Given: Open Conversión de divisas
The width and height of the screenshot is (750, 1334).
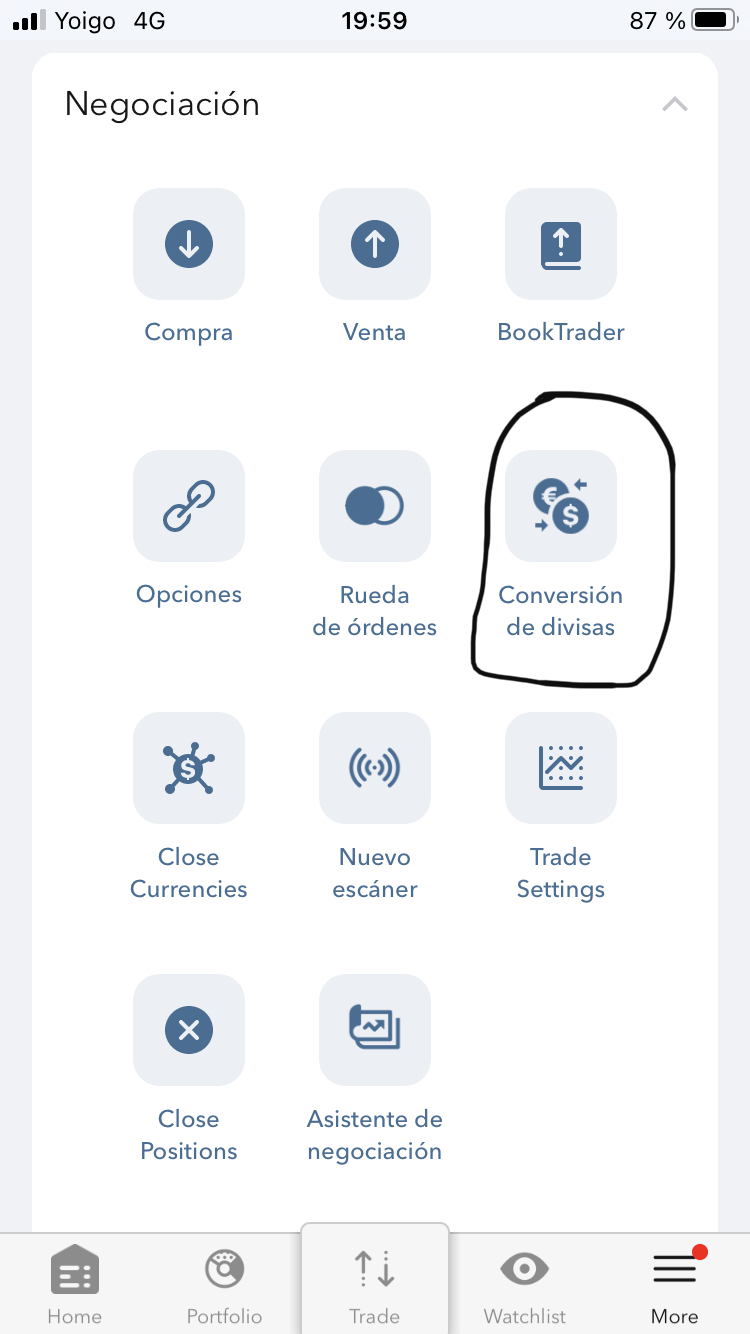Looking at the screenshot, I should tap(561, 506).
